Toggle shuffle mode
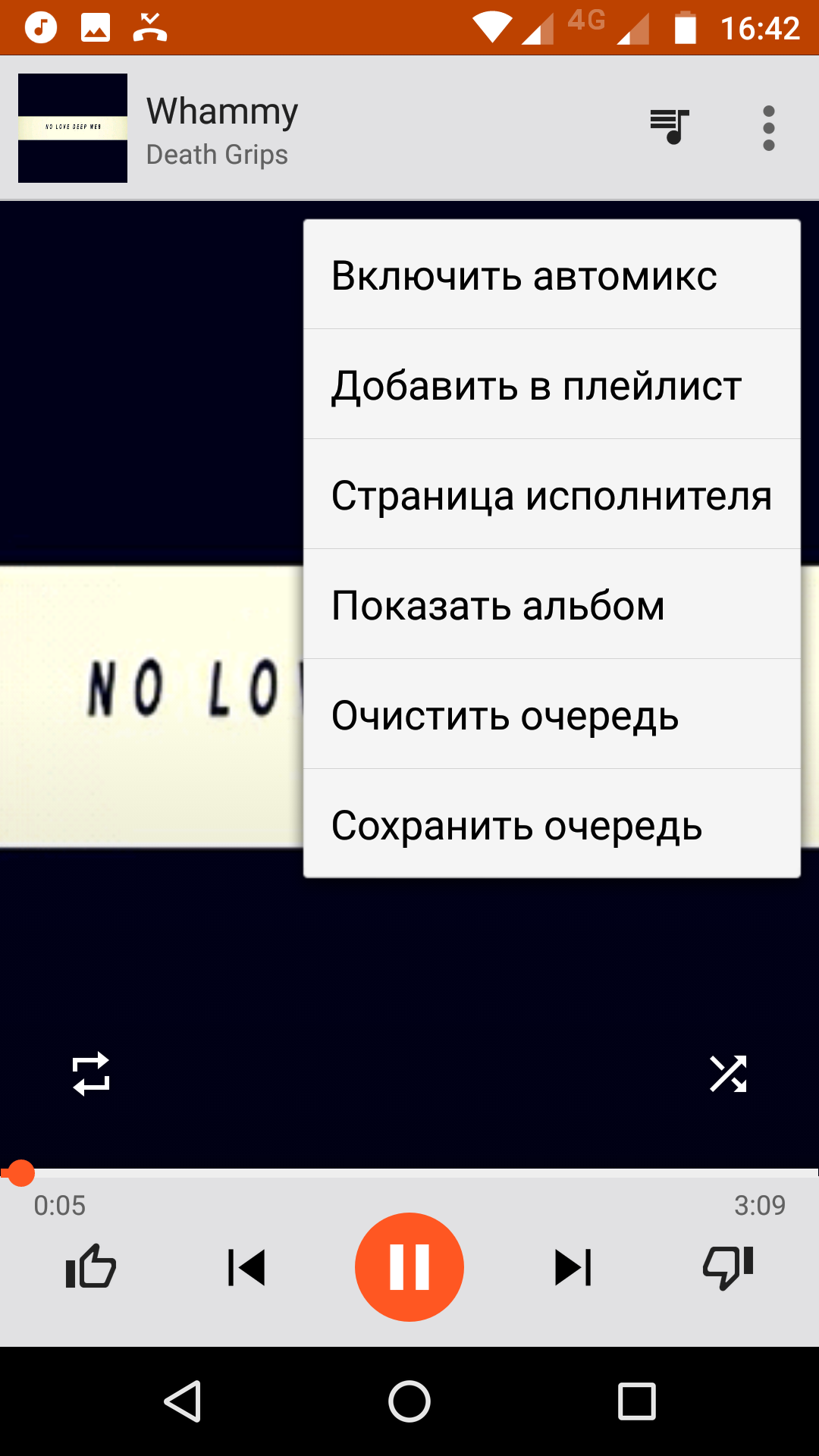819x1456 pixels. 728,1074
